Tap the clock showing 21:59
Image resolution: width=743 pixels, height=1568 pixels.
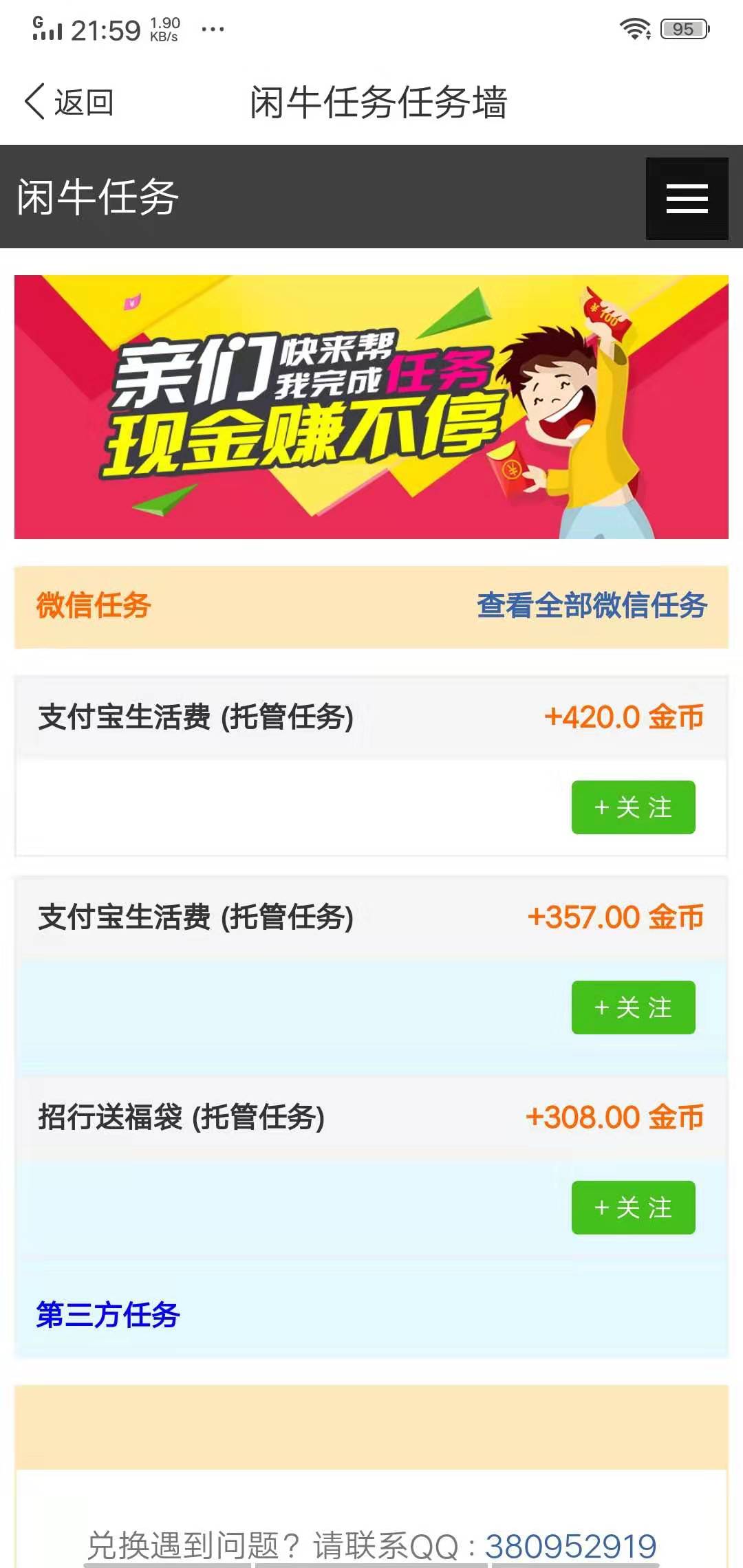(107, 28)
